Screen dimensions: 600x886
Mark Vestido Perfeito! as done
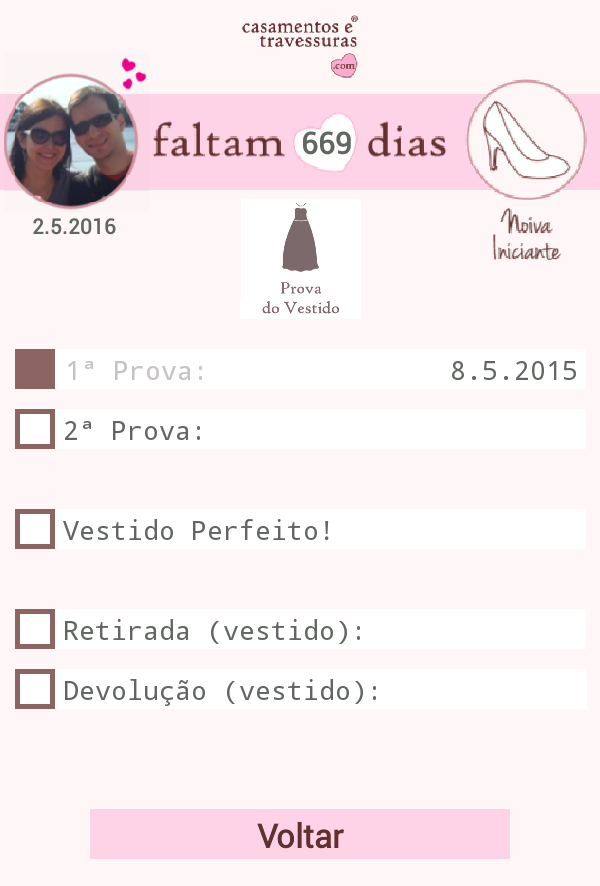[35, 529]
